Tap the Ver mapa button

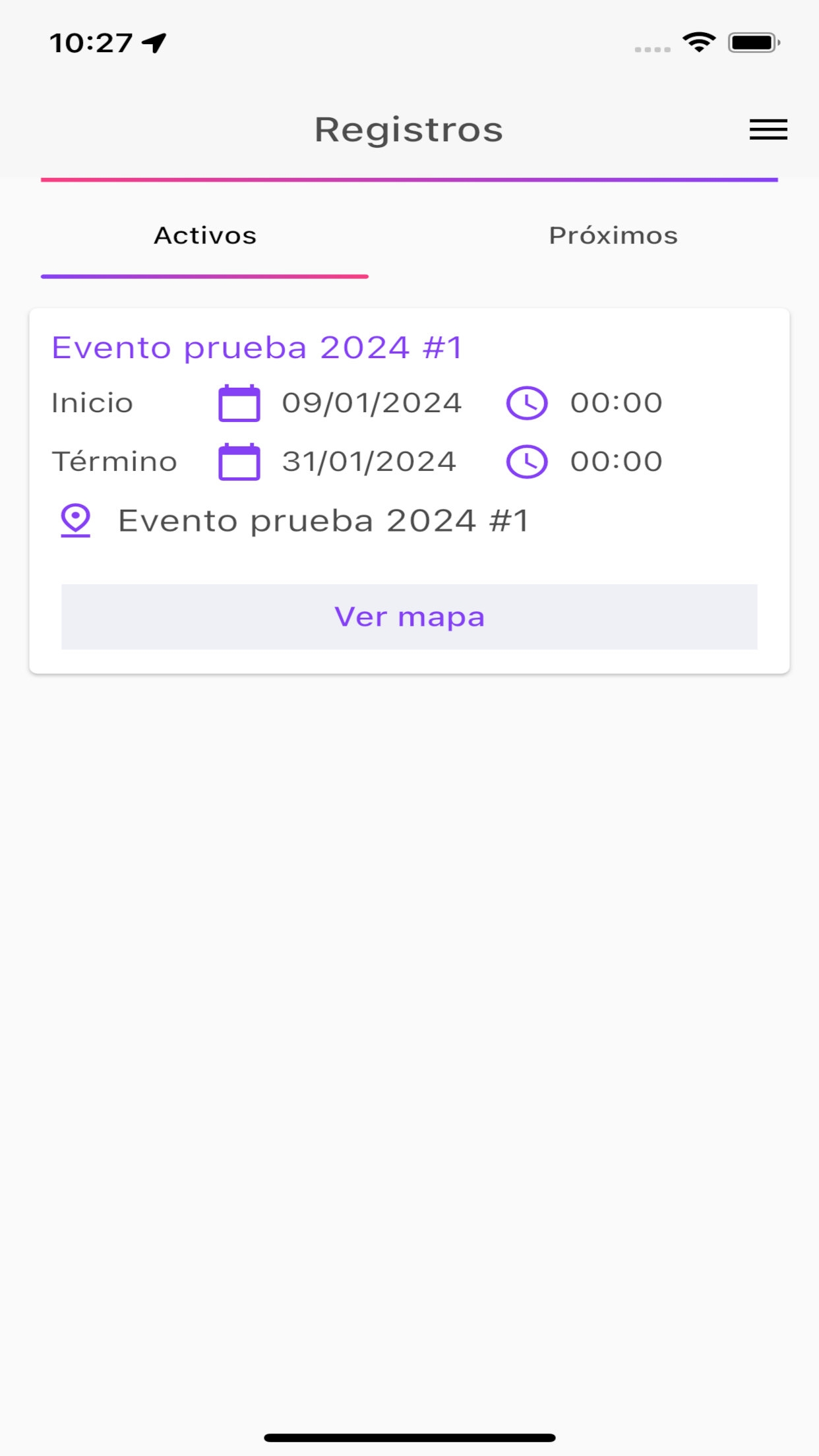pyautogui.click(x=409, y=617)
